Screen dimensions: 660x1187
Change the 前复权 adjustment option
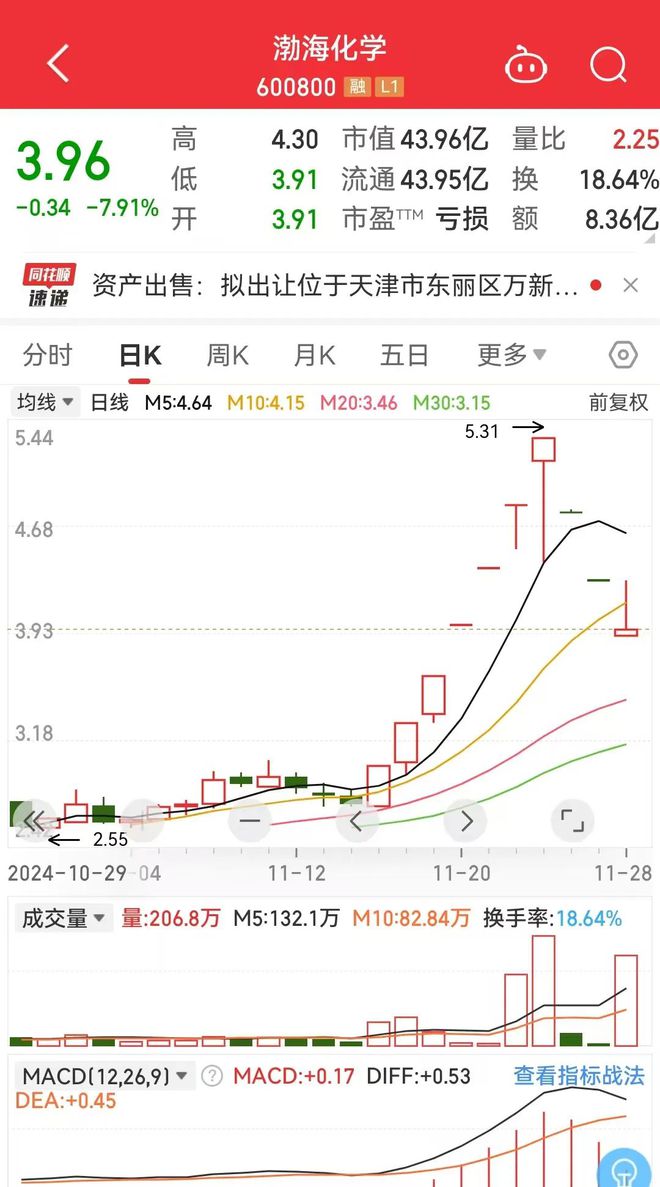coord(618,403)
